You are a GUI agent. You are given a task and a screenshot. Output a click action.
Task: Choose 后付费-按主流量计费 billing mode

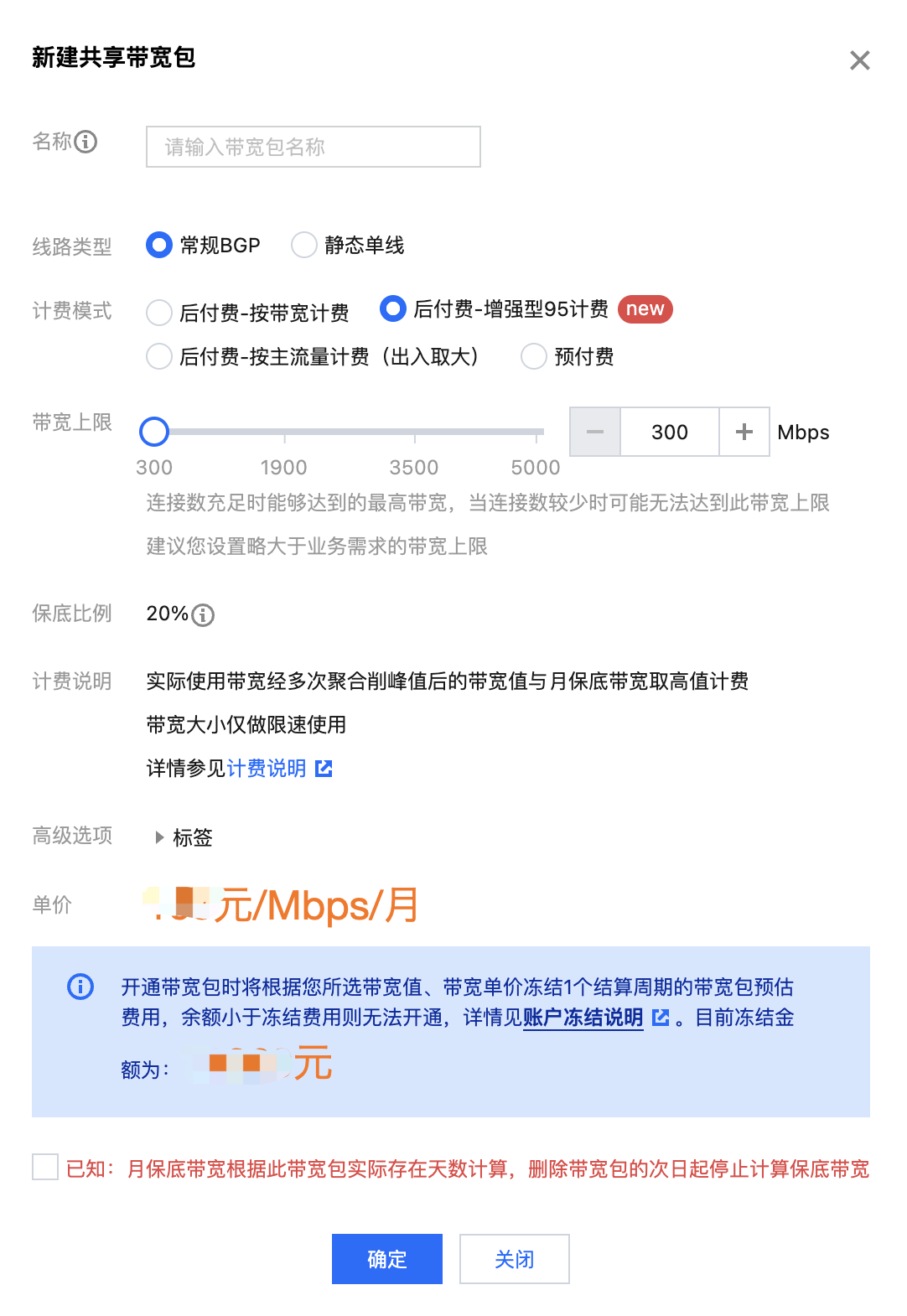pyautogui.click(x=159, y=356)
